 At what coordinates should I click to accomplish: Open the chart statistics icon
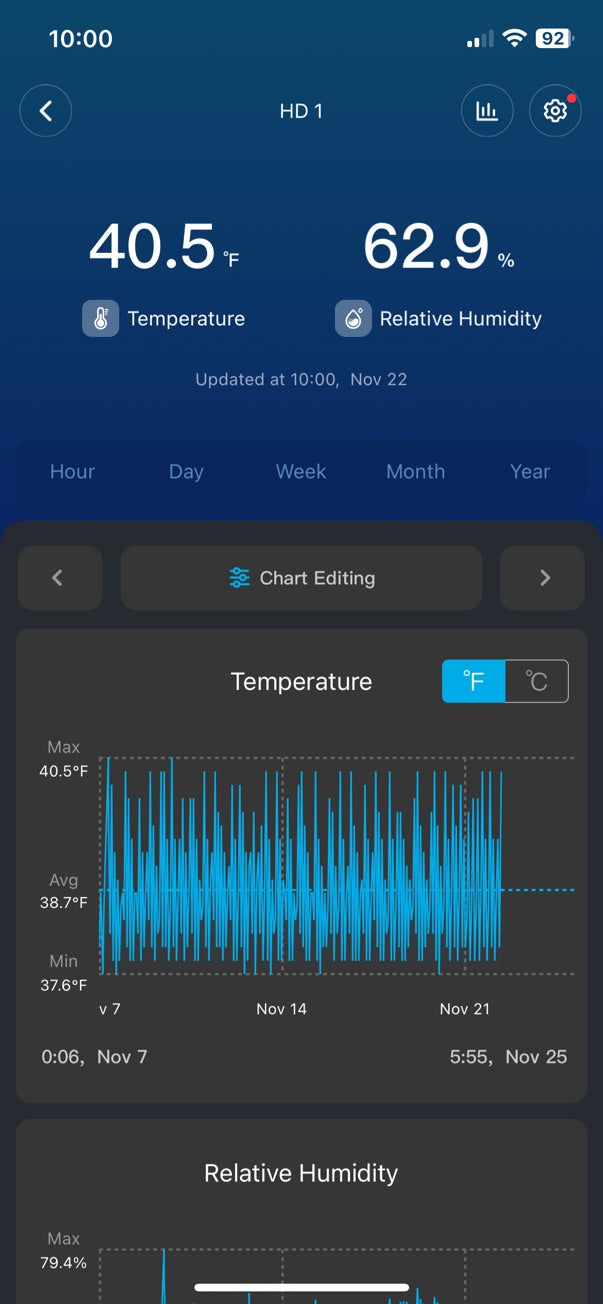(487, 111)
